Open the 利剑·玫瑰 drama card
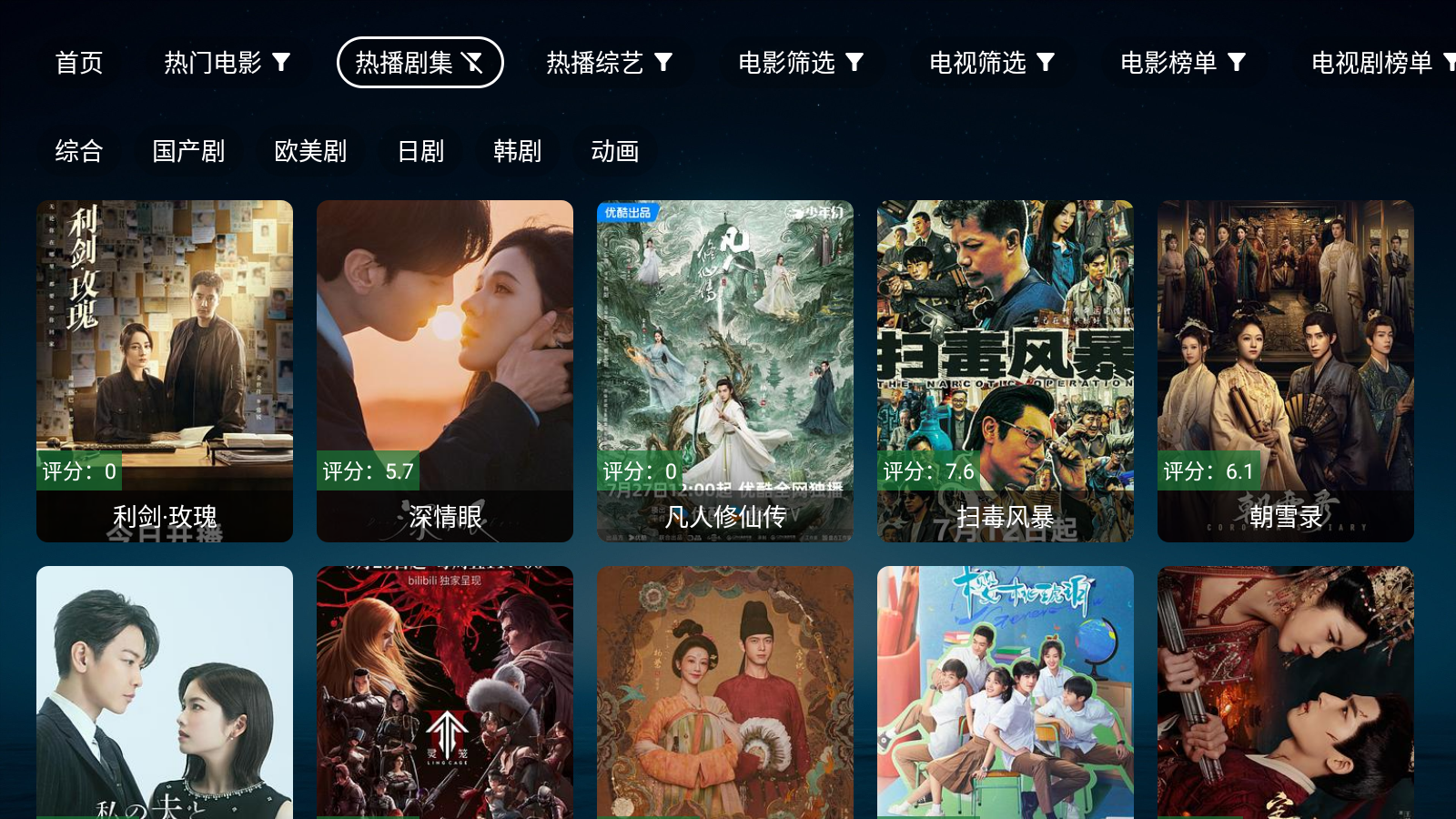Screen dimensions: 1456x819 [165, 370]
